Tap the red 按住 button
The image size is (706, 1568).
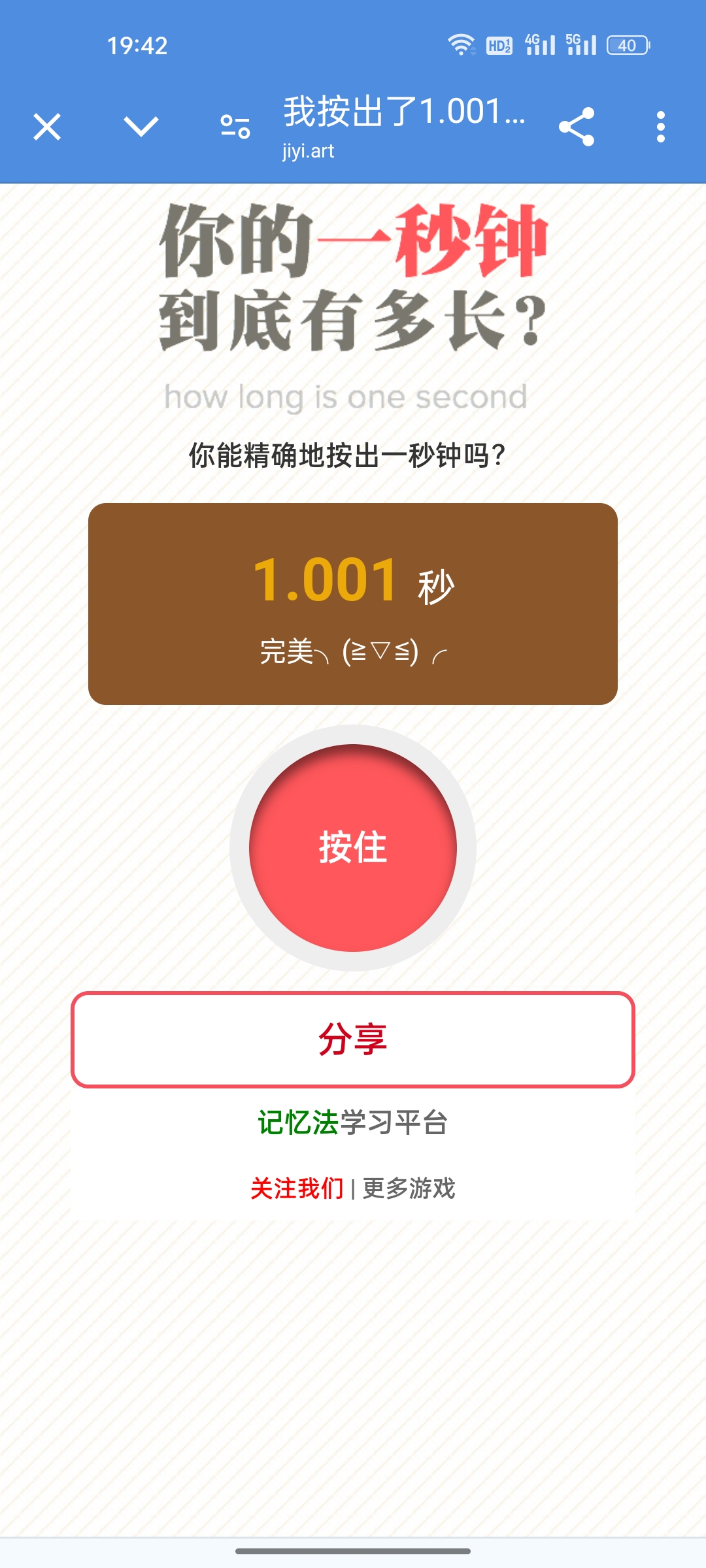coord(353,847)
